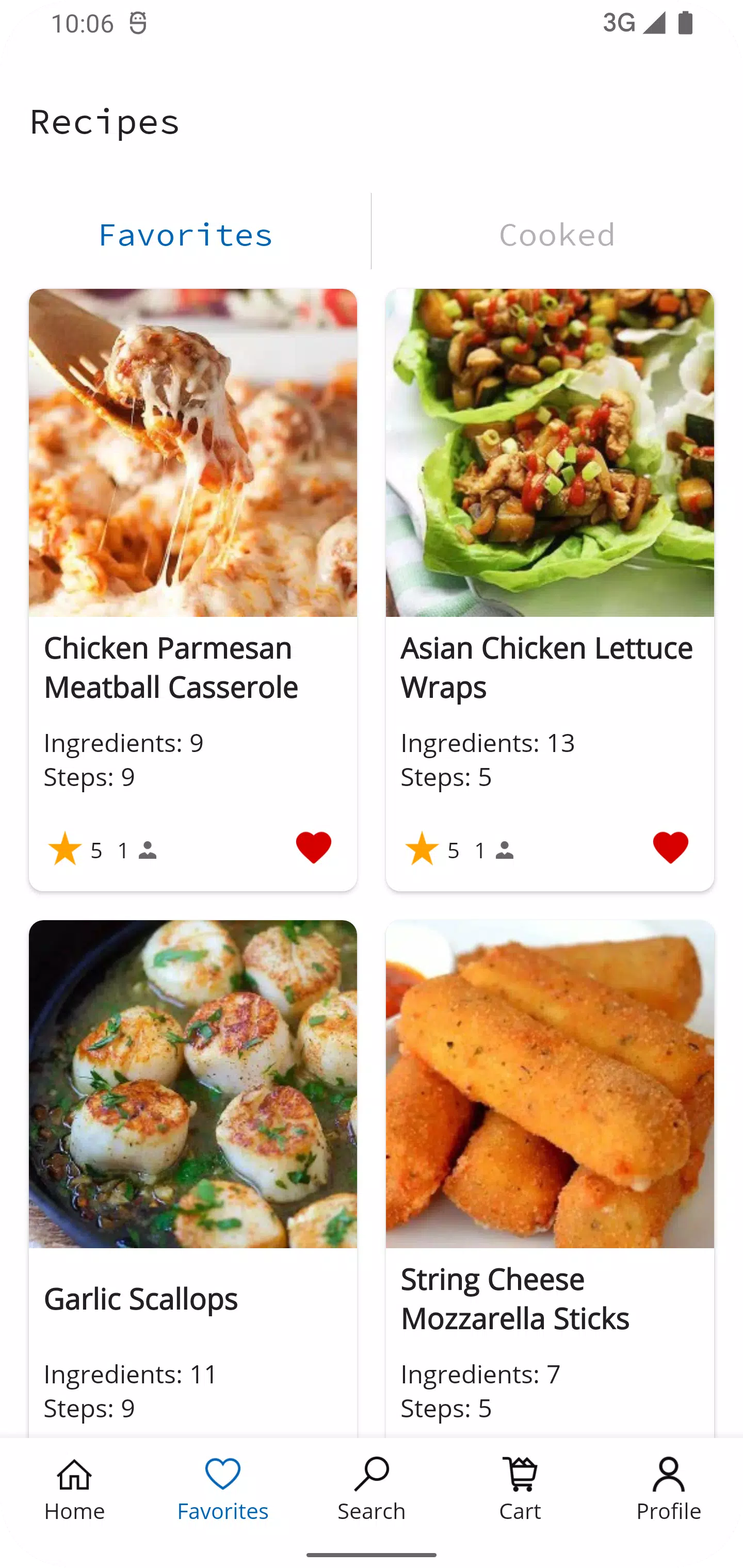Open Asian Chicken Lettuce Wraps recipe
The height and width of the screenshot is (1568, 743).
coord(550,589)
